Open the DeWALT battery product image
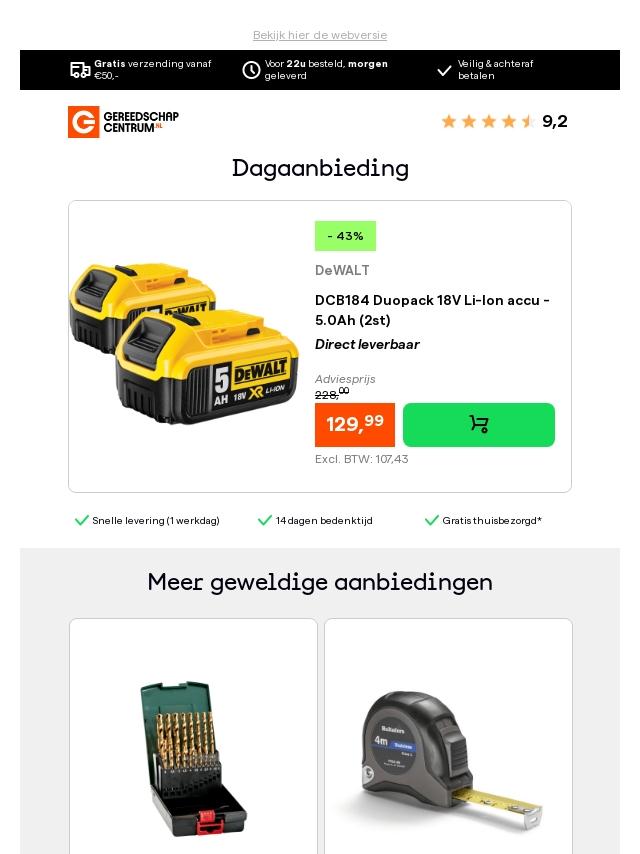The width and height of the screenshot is (640, 854). pos(185,345)
